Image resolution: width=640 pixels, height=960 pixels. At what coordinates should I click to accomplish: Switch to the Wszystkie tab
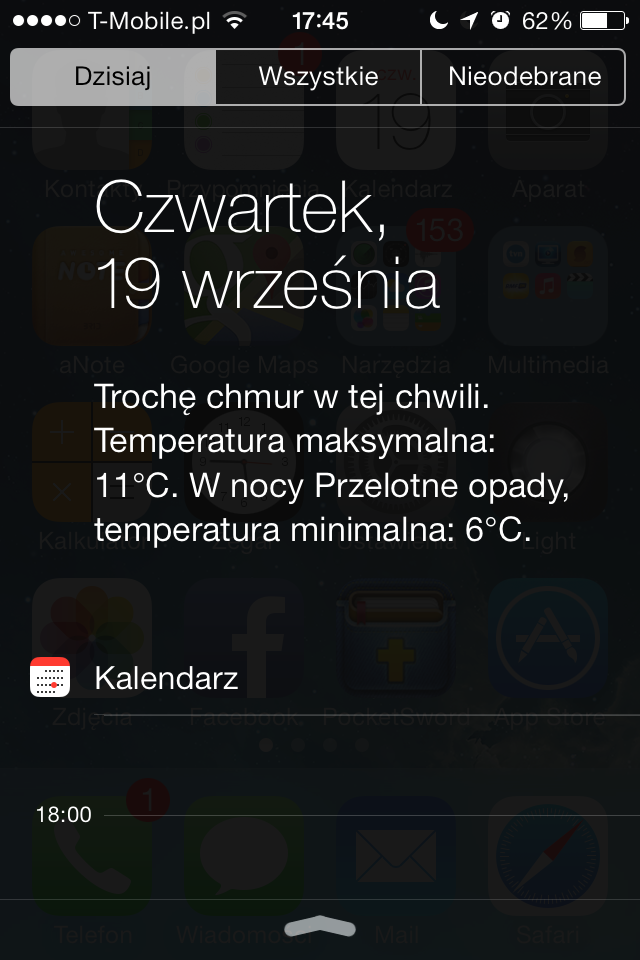(x=318, y=77)
